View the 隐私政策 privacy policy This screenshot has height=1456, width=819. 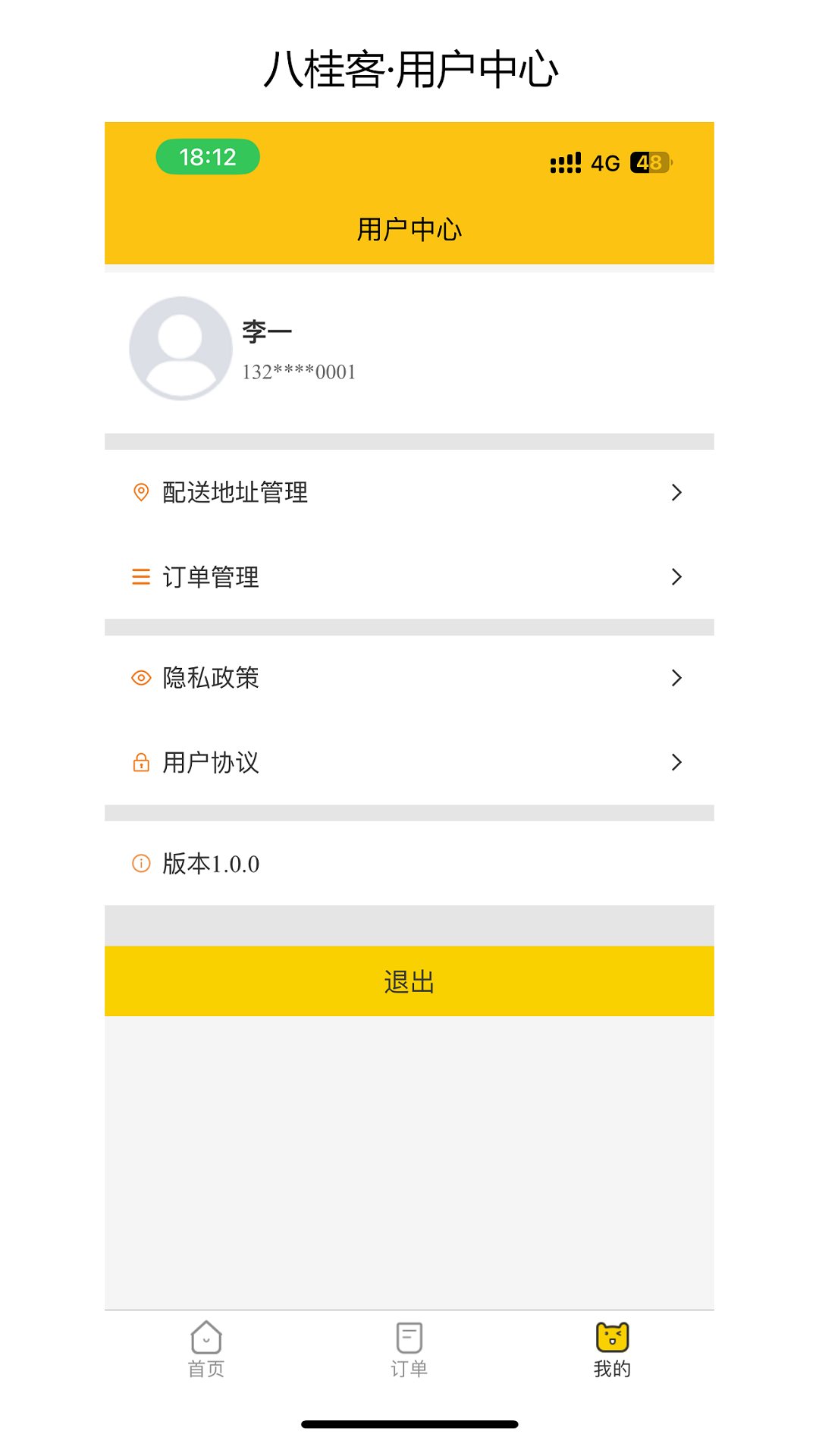(x=409, y=677)
